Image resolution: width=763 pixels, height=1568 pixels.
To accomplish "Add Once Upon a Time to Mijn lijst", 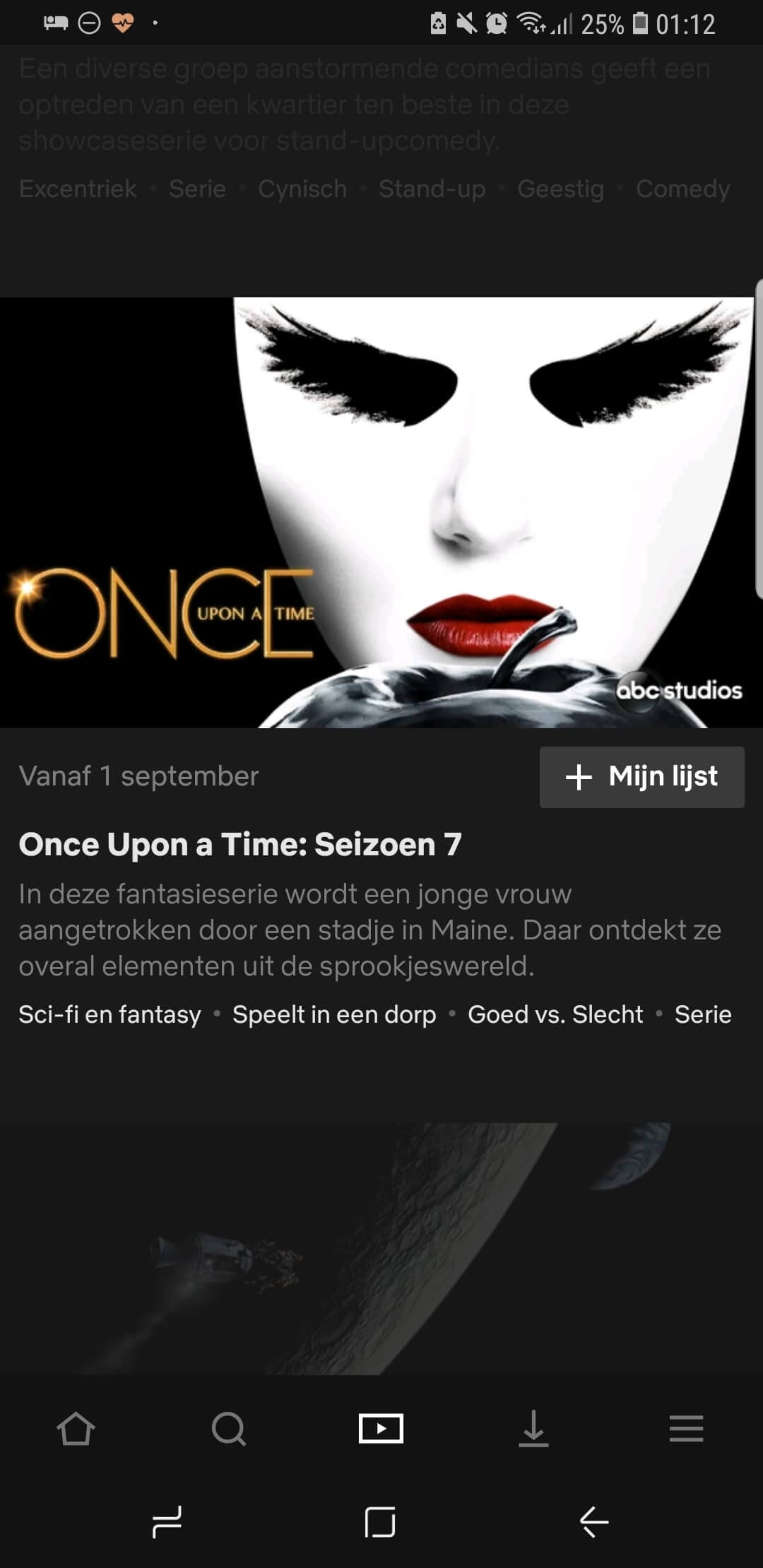I will click(641, 777).
